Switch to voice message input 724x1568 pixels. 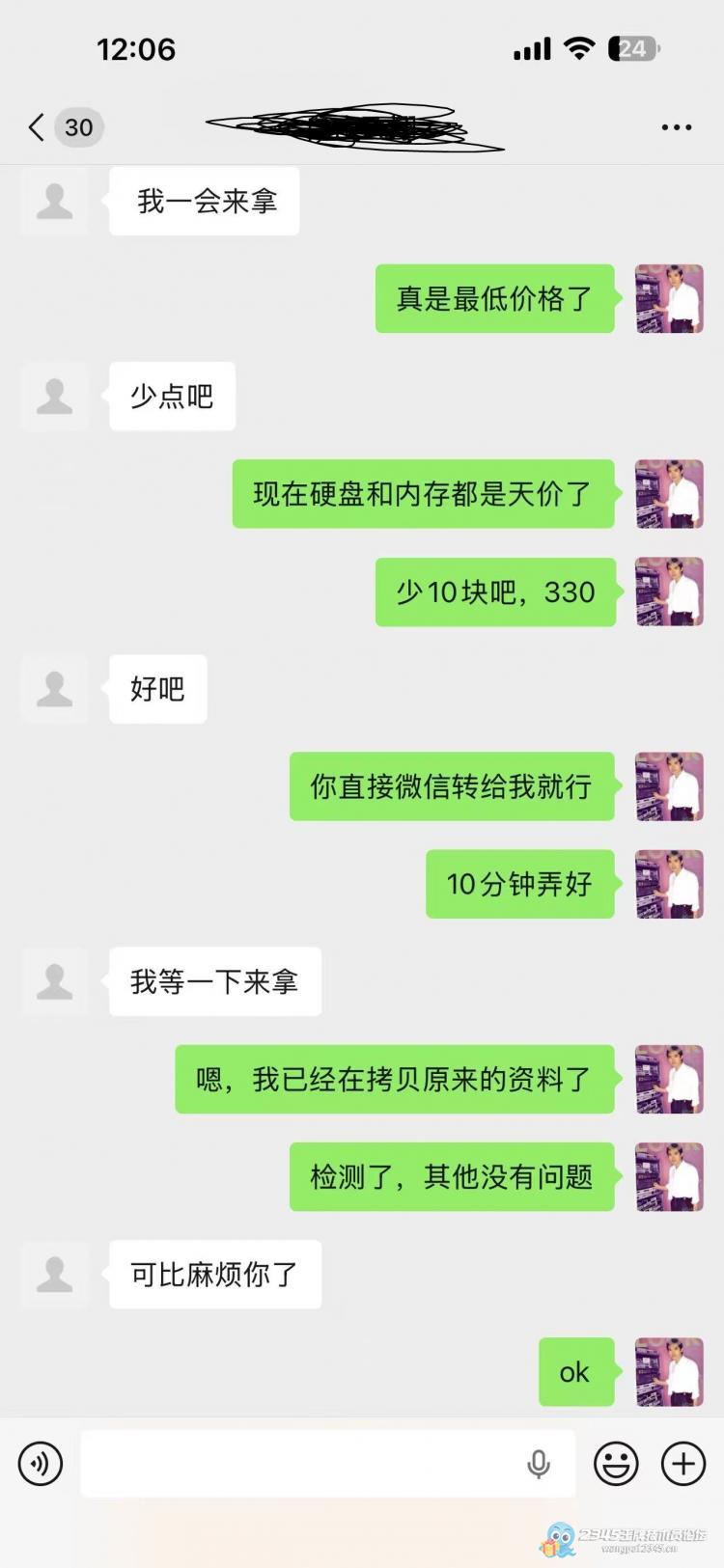pyautogui.click(x=41, y=1464)
